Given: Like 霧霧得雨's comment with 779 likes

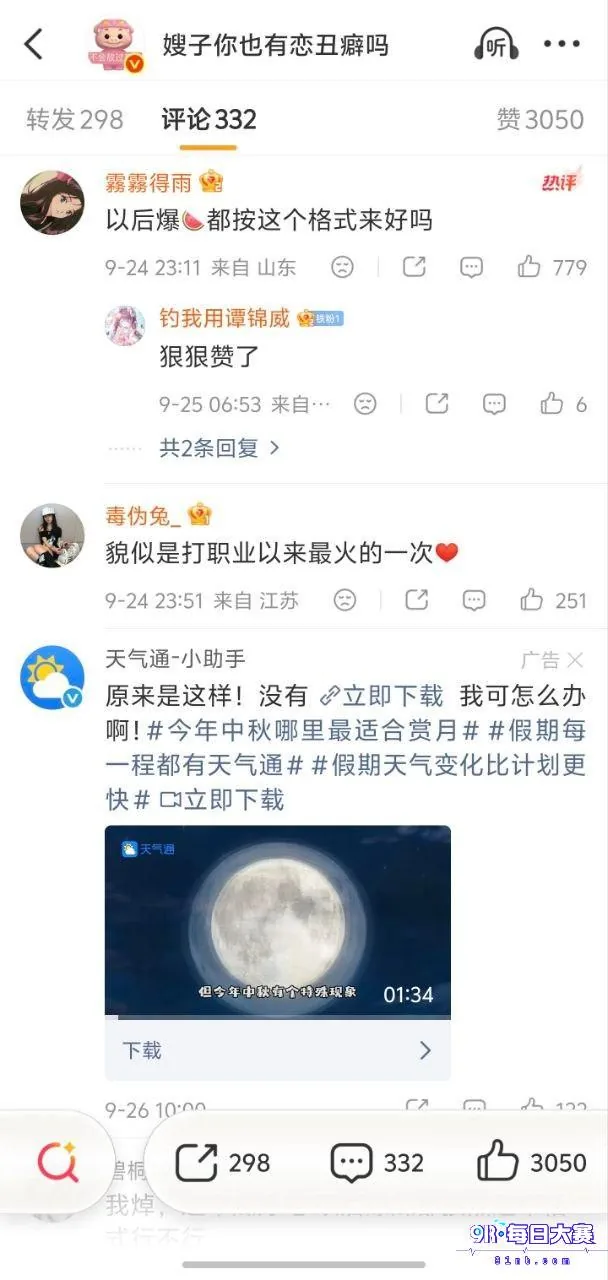Looking at the screenshot, I should 553,267.
